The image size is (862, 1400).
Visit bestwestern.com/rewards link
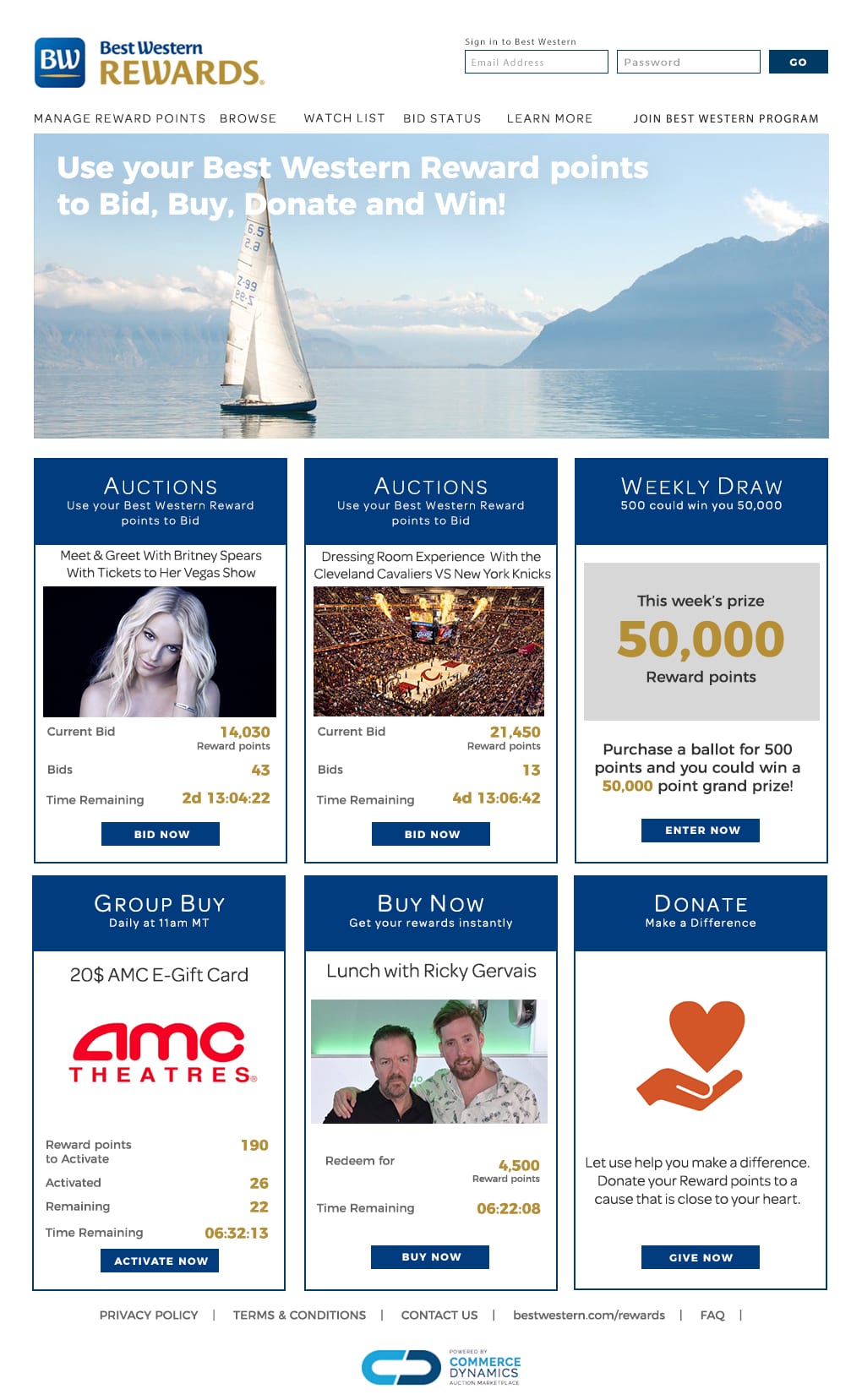[x=589, y=1315]
